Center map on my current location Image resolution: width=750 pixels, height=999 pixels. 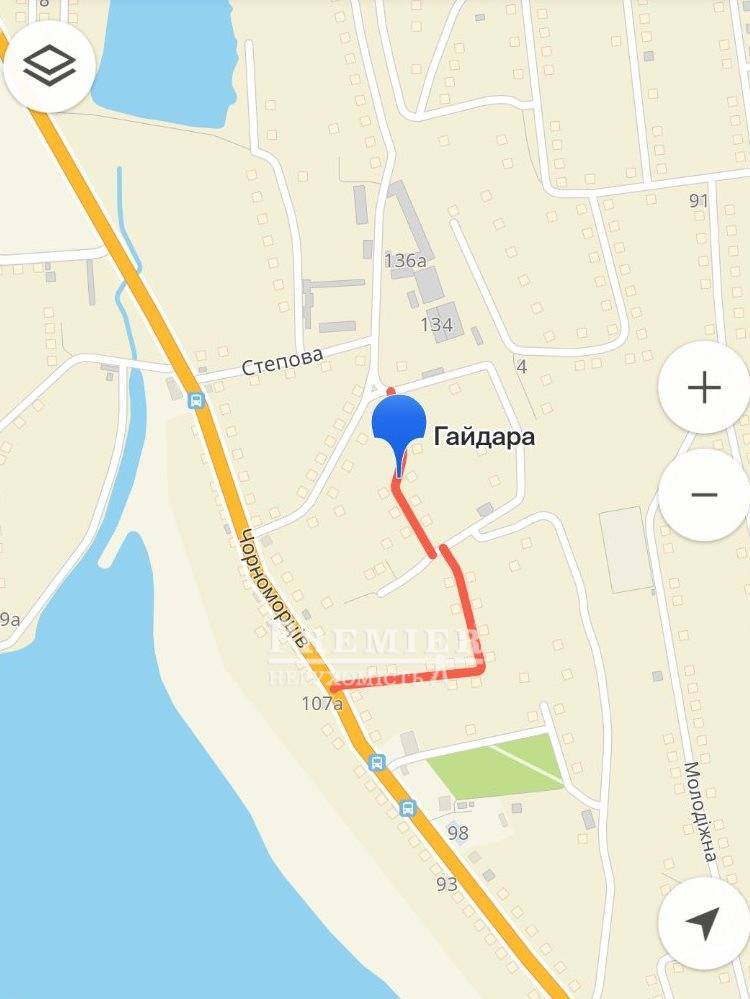[704, 925]
